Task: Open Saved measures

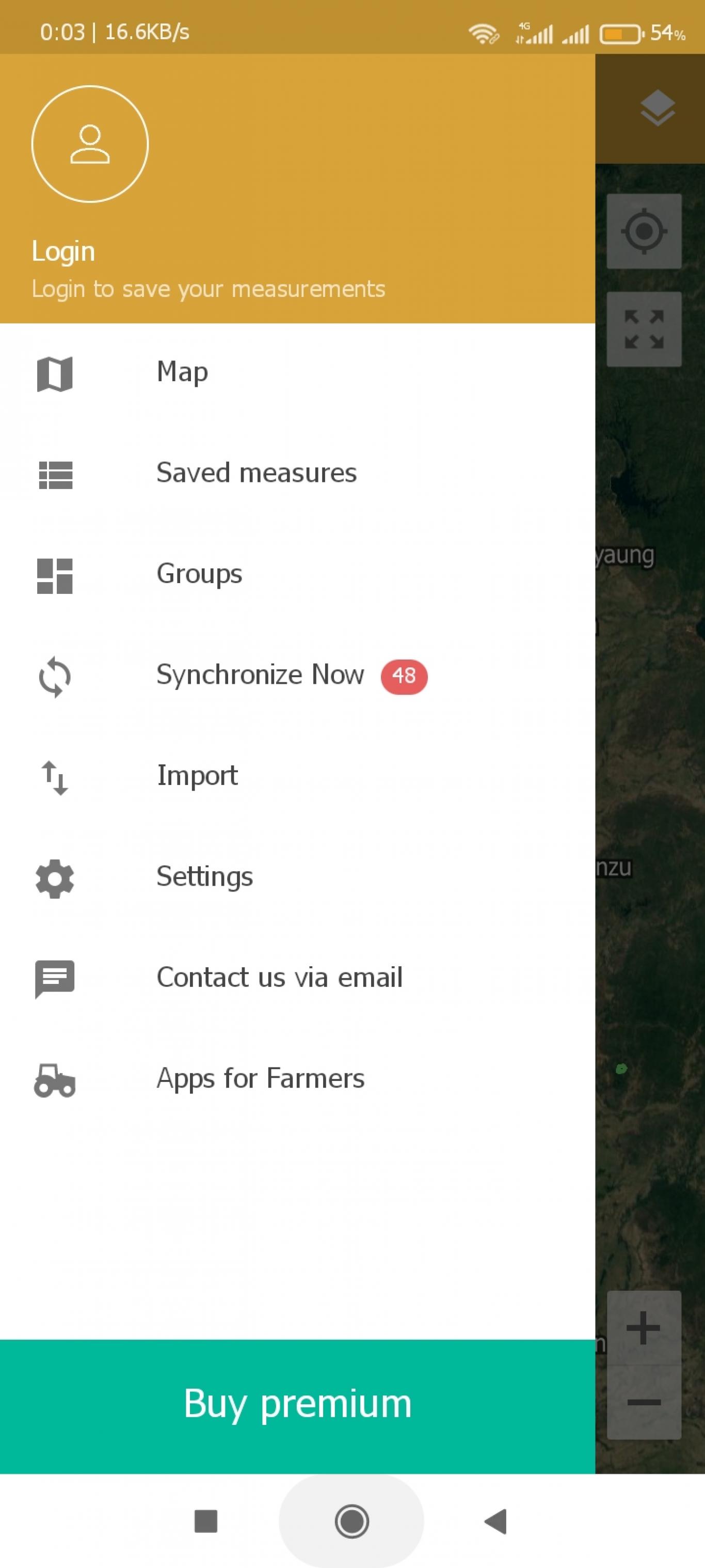Action: click(x=297, y=473)
